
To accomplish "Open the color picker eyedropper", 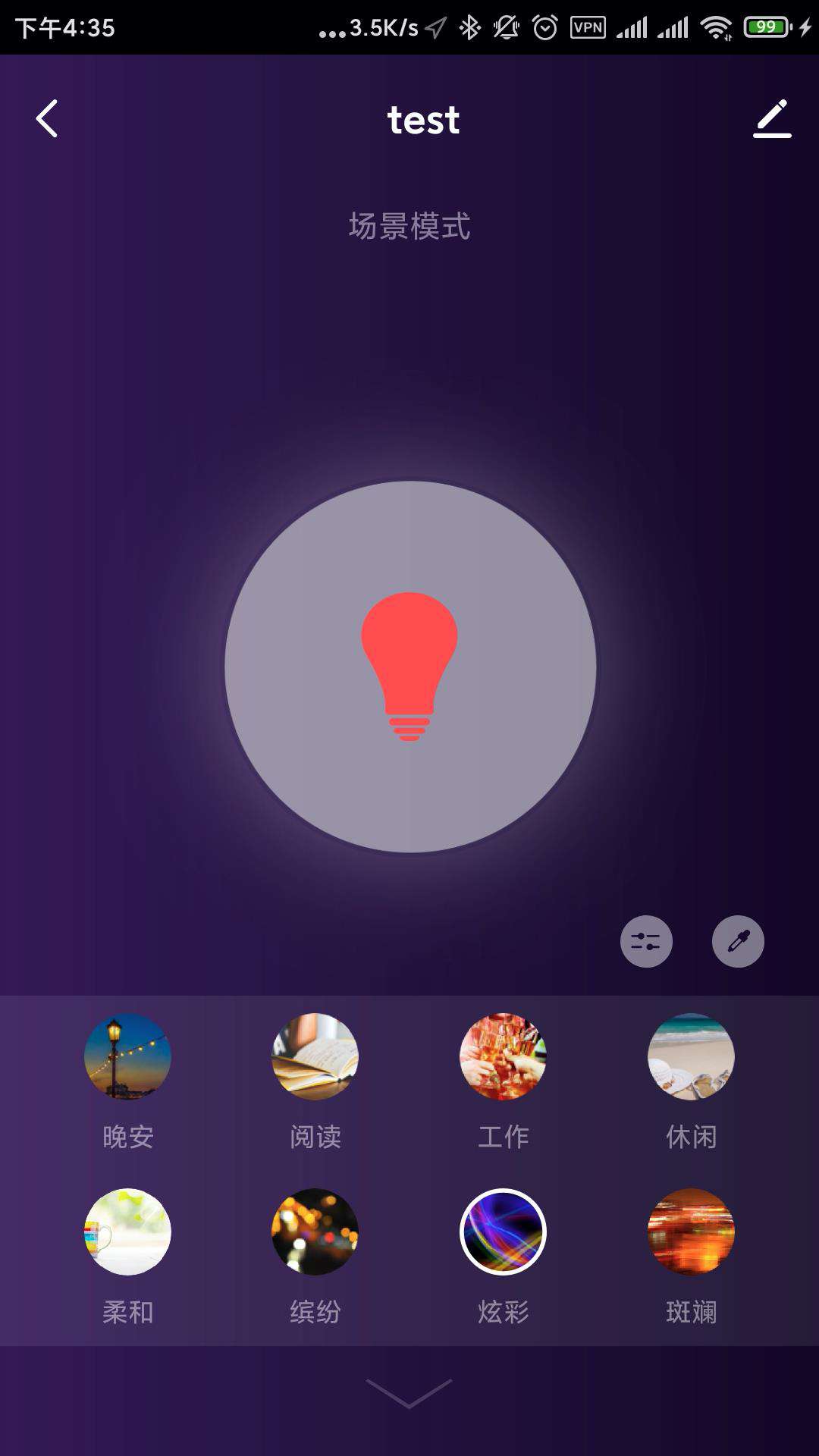I will click(738, 941).
